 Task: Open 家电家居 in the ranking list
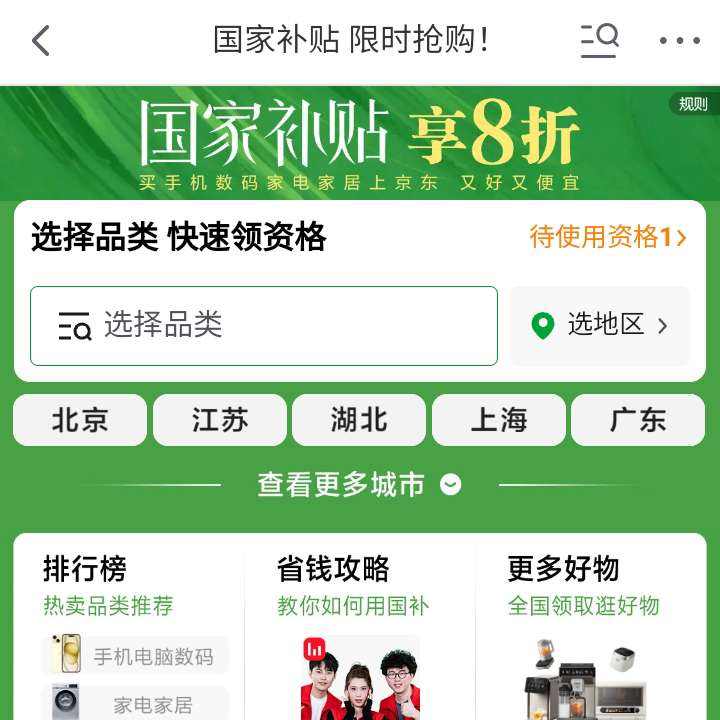(137, 704)
